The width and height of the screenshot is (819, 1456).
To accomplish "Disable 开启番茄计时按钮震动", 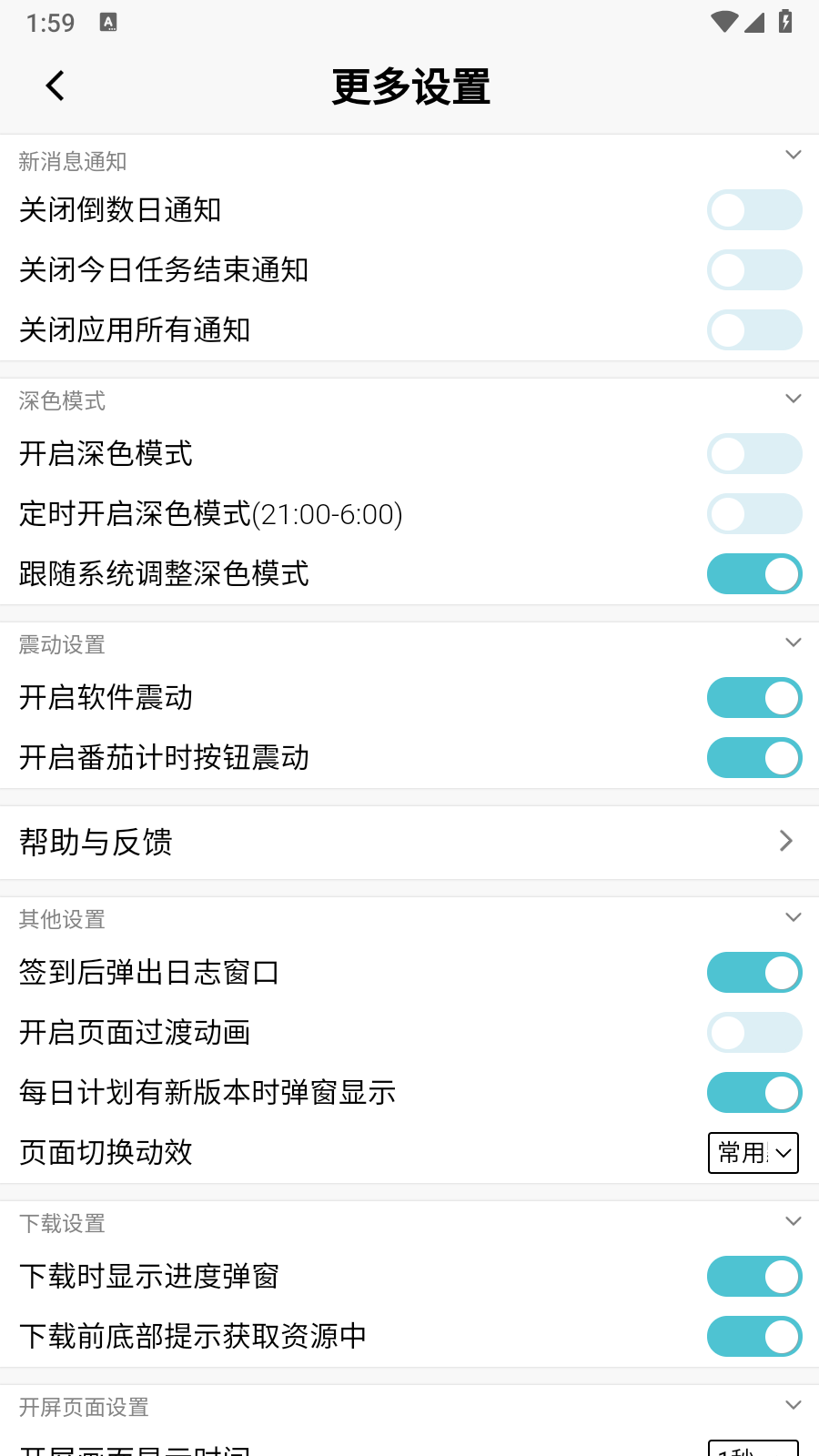I will [754, 757].
